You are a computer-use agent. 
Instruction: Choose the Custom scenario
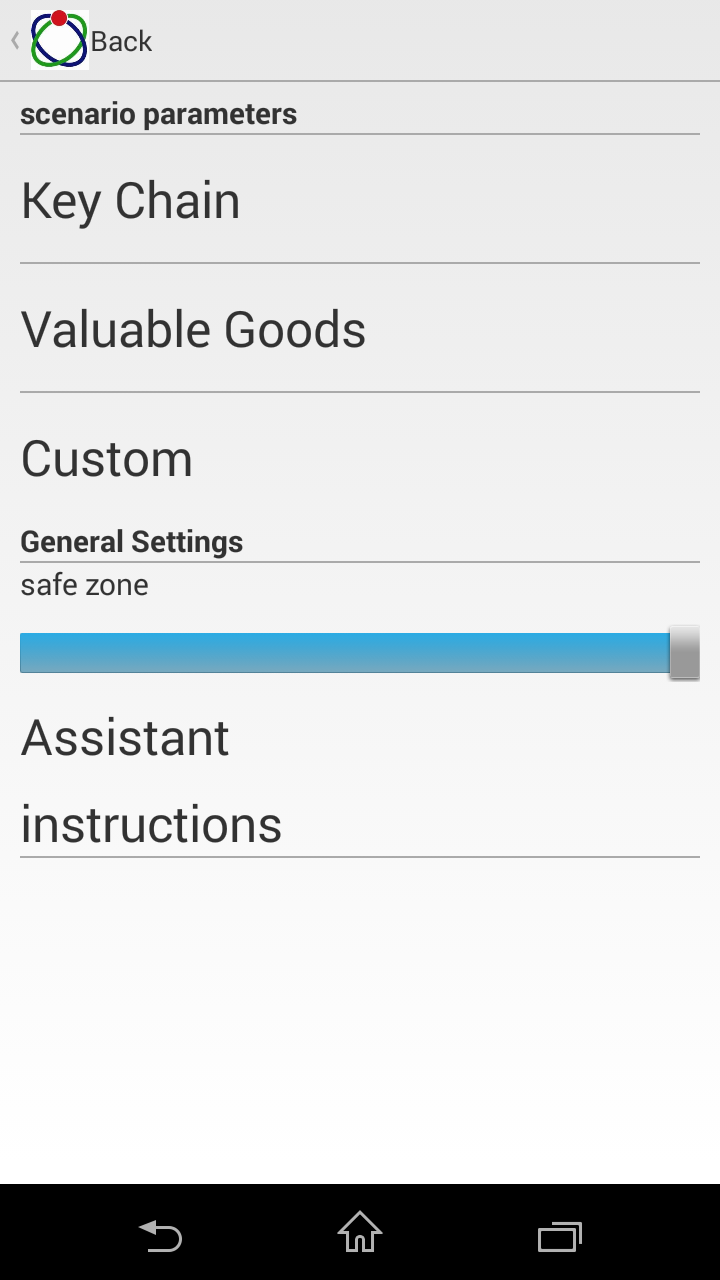(x=360, y=458)
